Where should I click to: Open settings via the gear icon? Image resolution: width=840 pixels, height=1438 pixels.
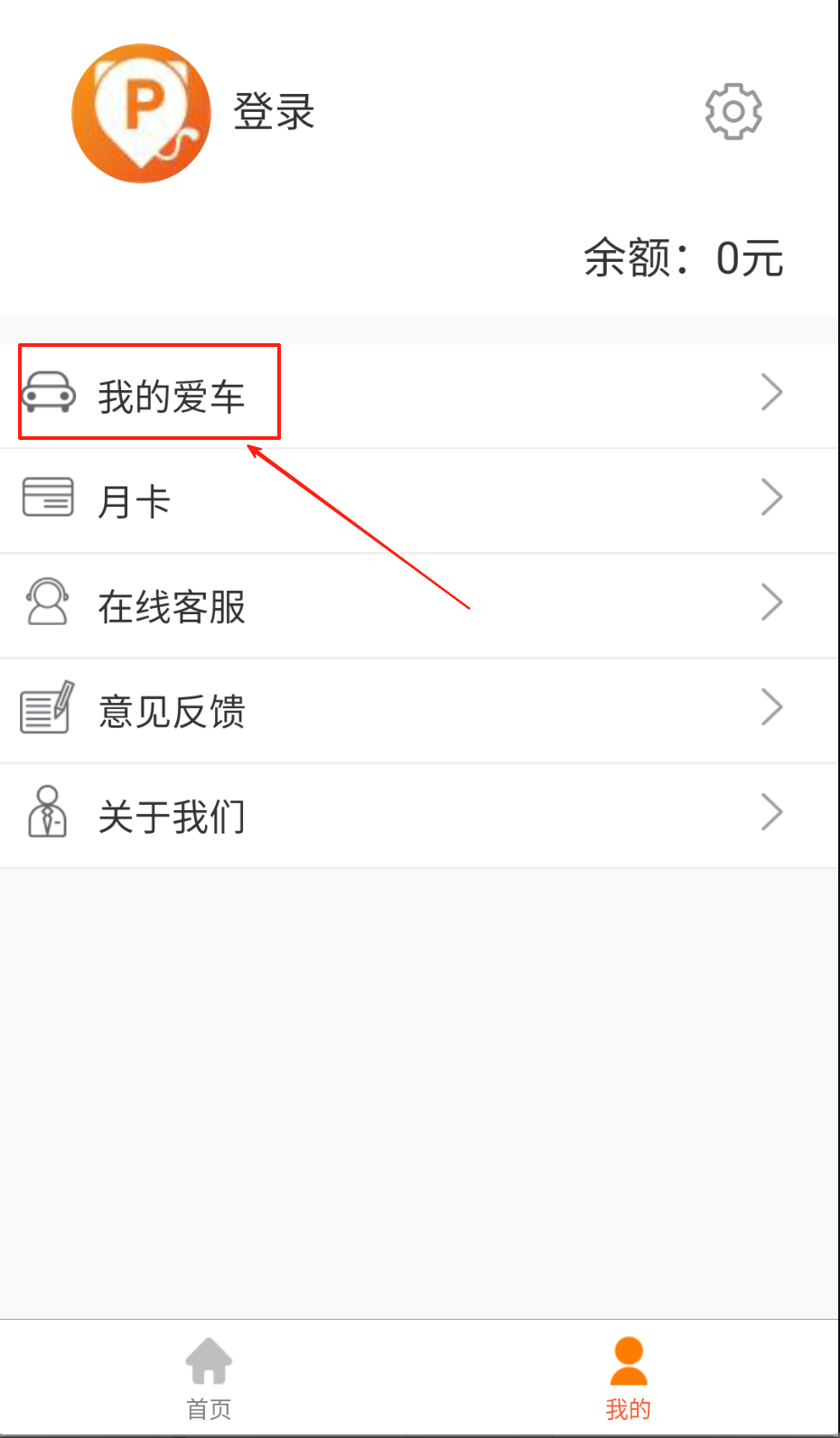point(733,112)
